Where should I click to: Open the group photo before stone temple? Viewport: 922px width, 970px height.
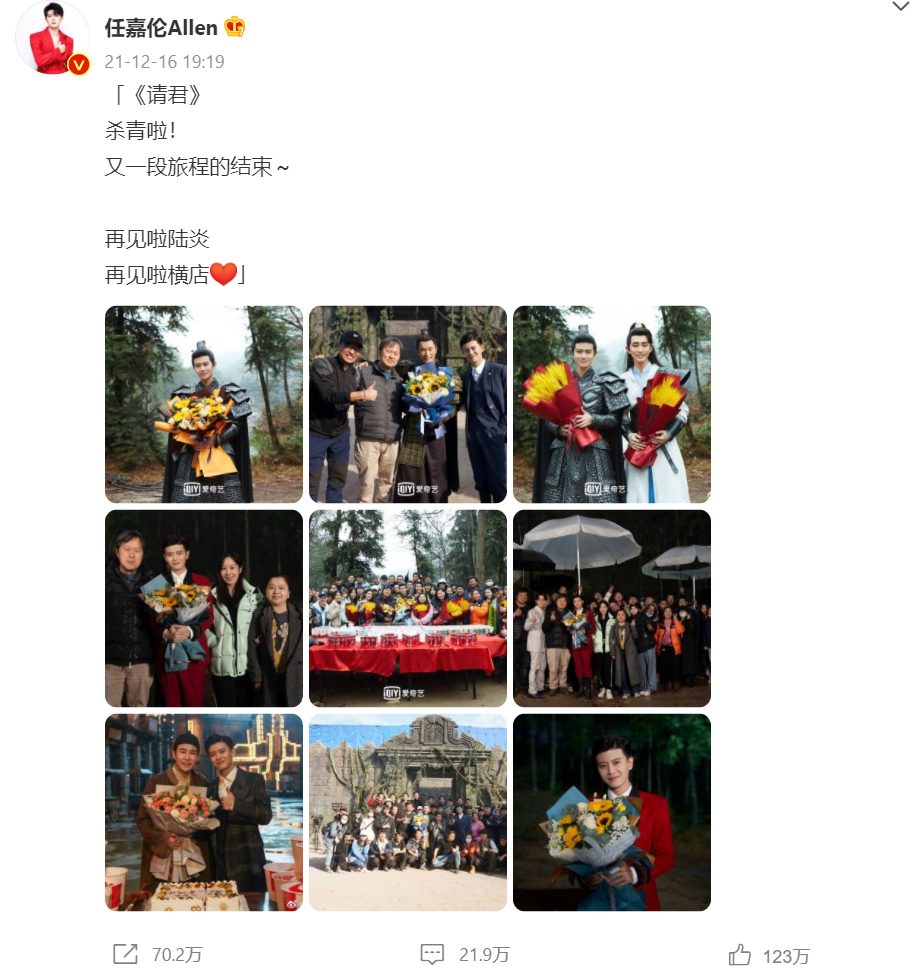[x=408, y=812]
